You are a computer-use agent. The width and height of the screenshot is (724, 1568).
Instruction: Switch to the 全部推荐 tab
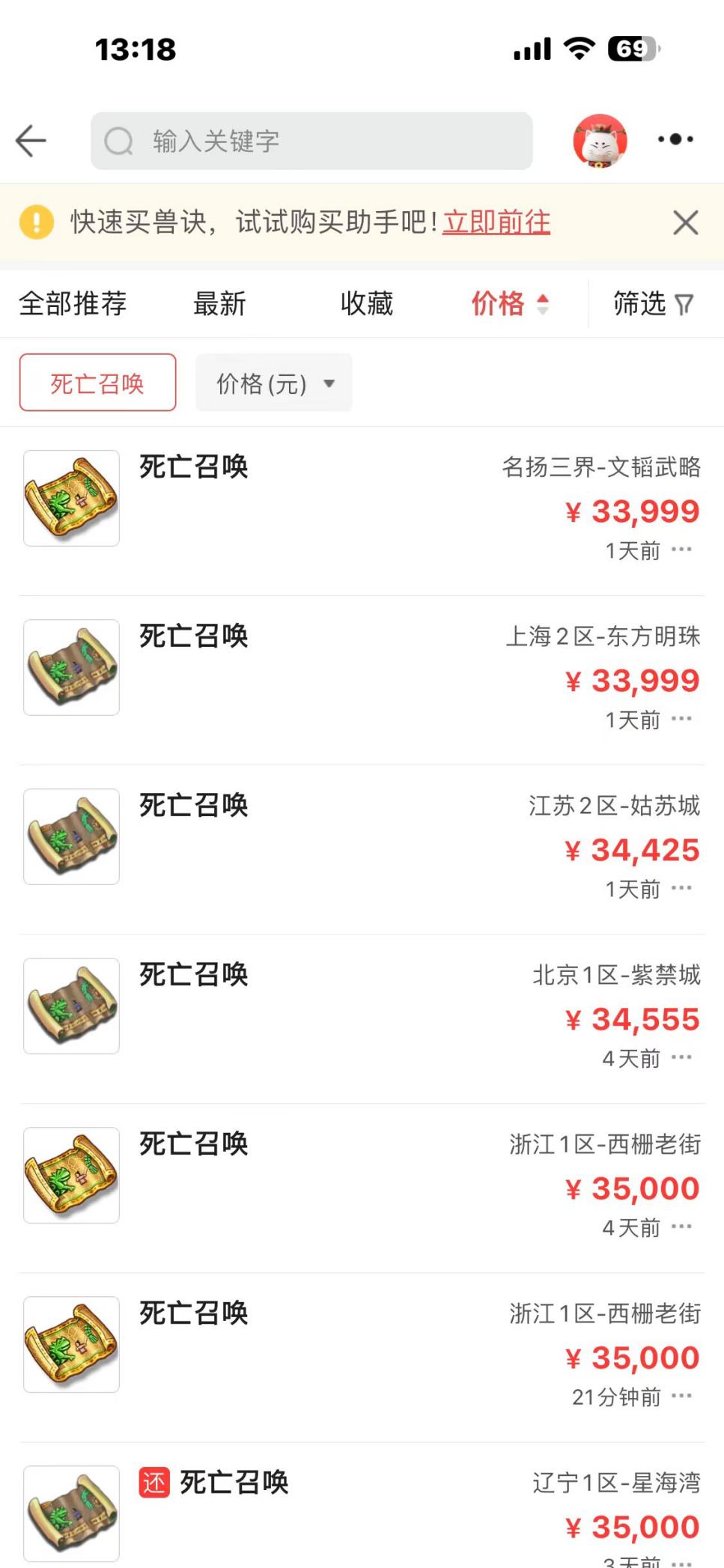pos(73,303)
